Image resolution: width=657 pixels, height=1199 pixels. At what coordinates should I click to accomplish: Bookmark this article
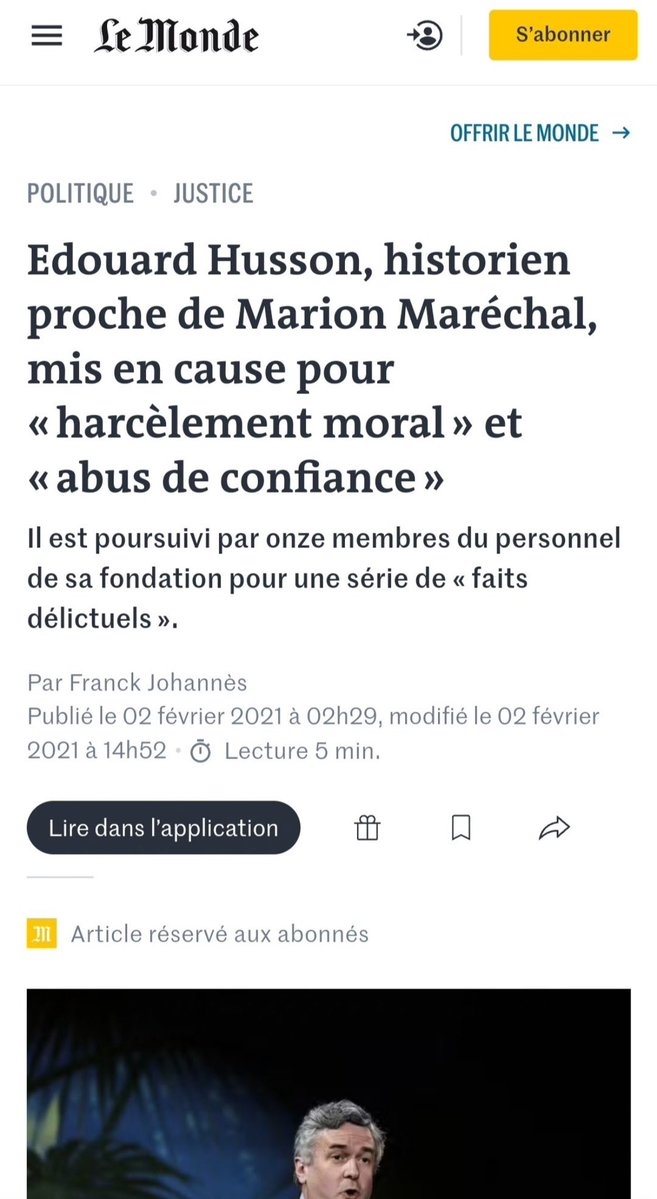click(461, 828)
